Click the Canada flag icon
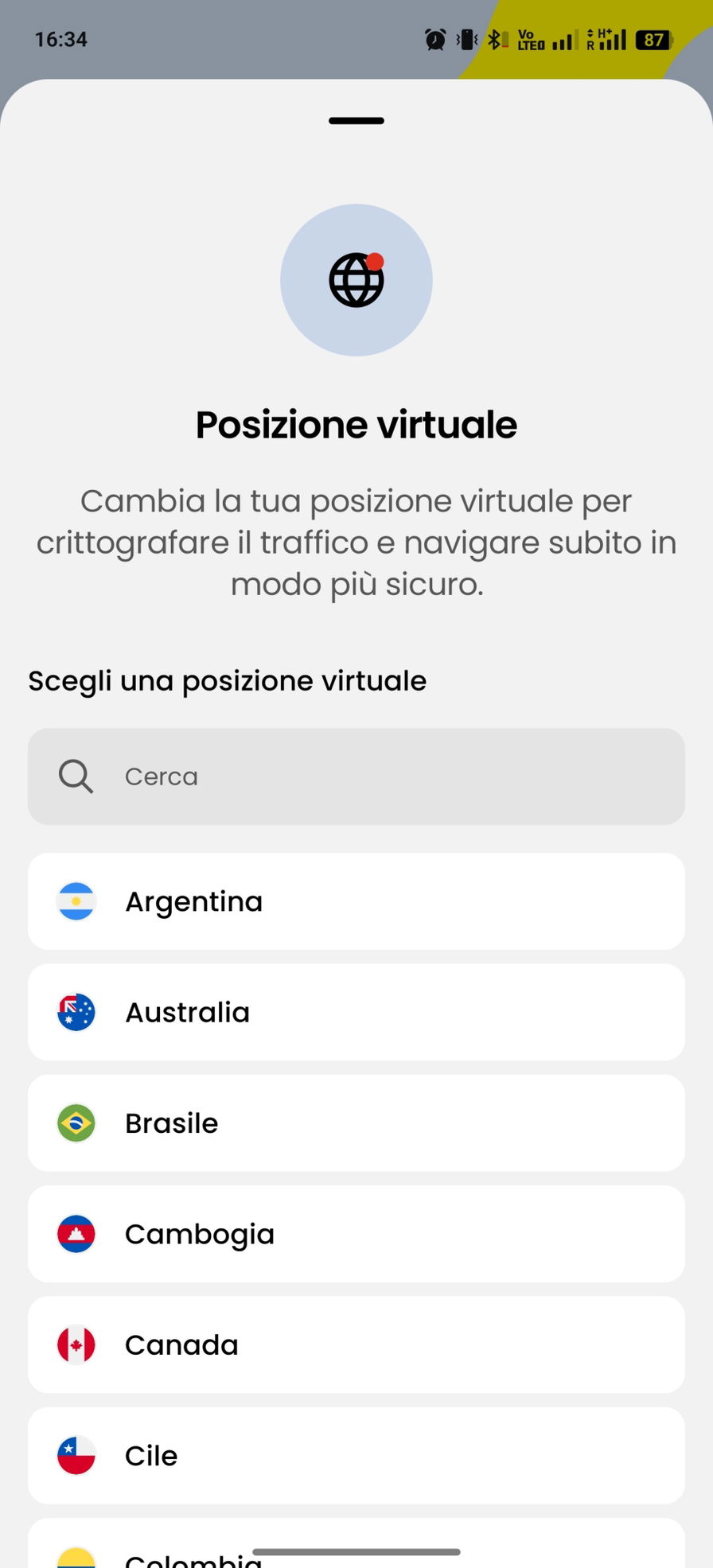The image size is (713, 1568). point(76,1344)
